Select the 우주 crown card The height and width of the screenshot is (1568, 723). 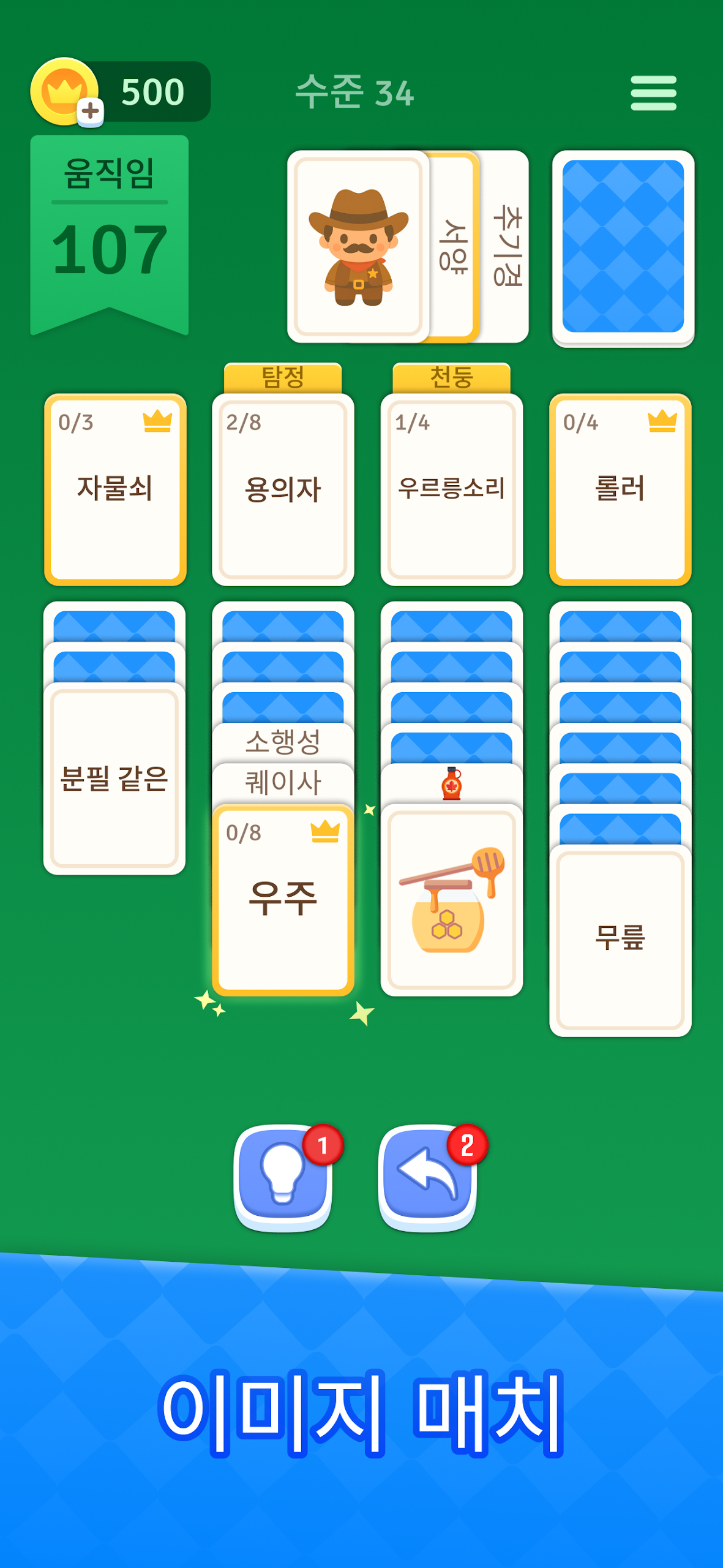click(283, 899)
